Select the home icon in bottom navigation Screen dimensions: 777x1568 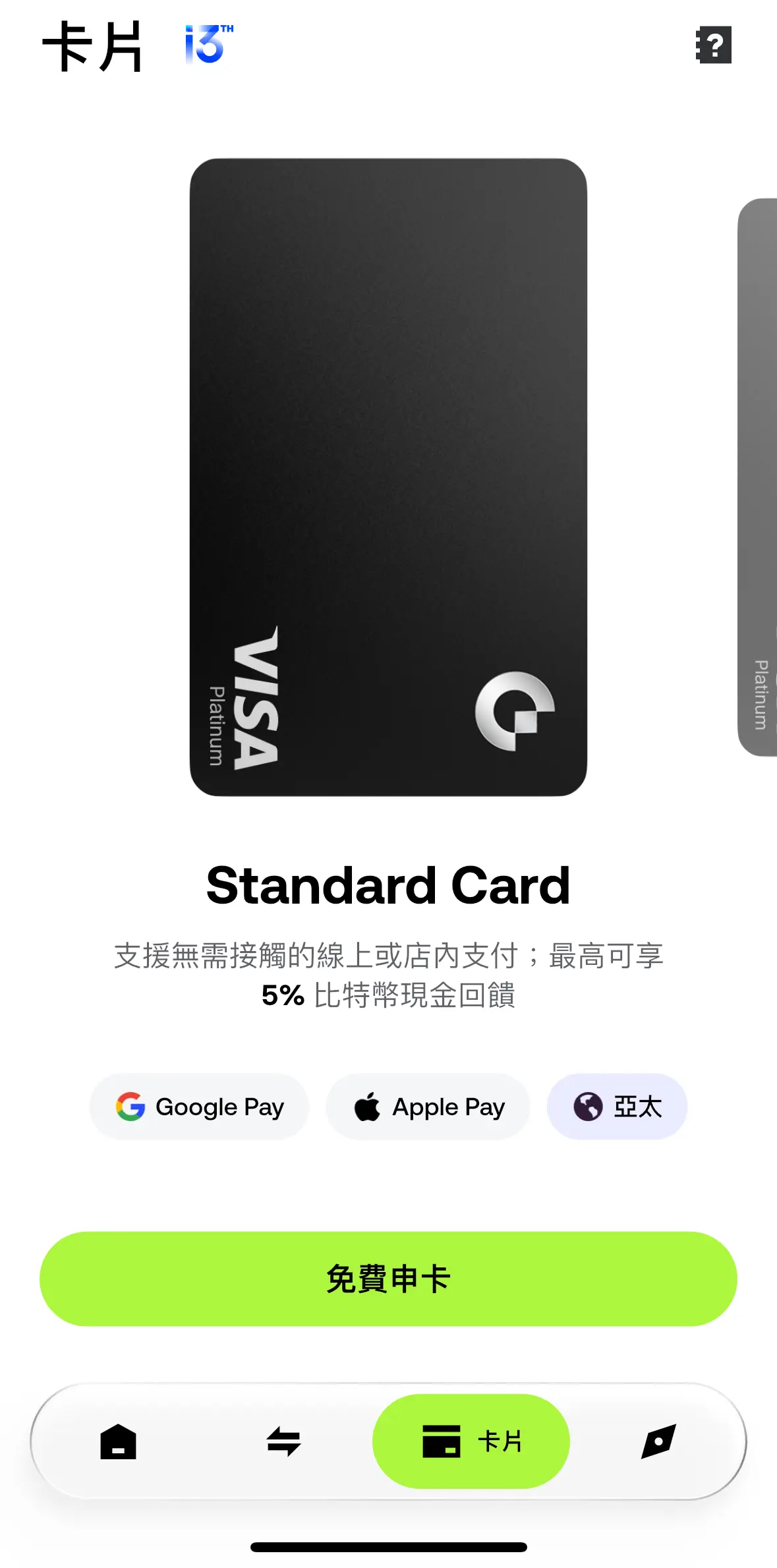tap(117, 1441)
